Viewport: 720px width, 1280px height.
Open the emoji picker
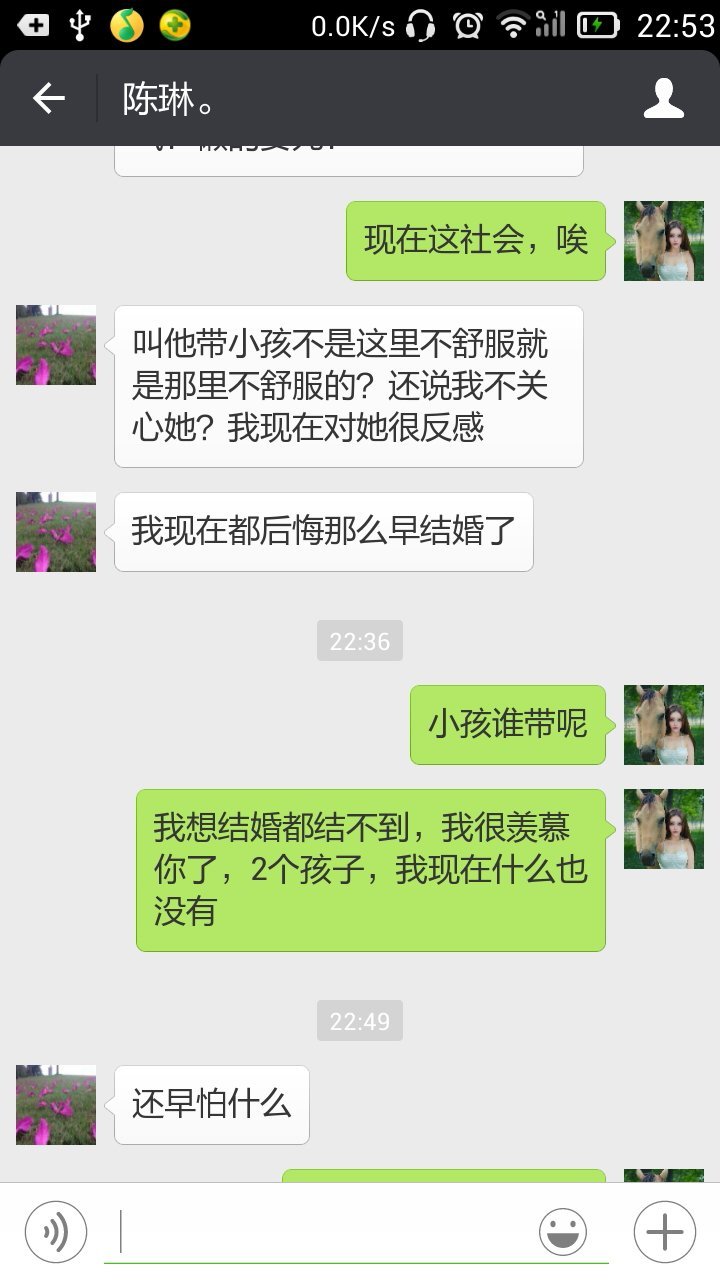pyautogui.click(x=563, y=1232)
